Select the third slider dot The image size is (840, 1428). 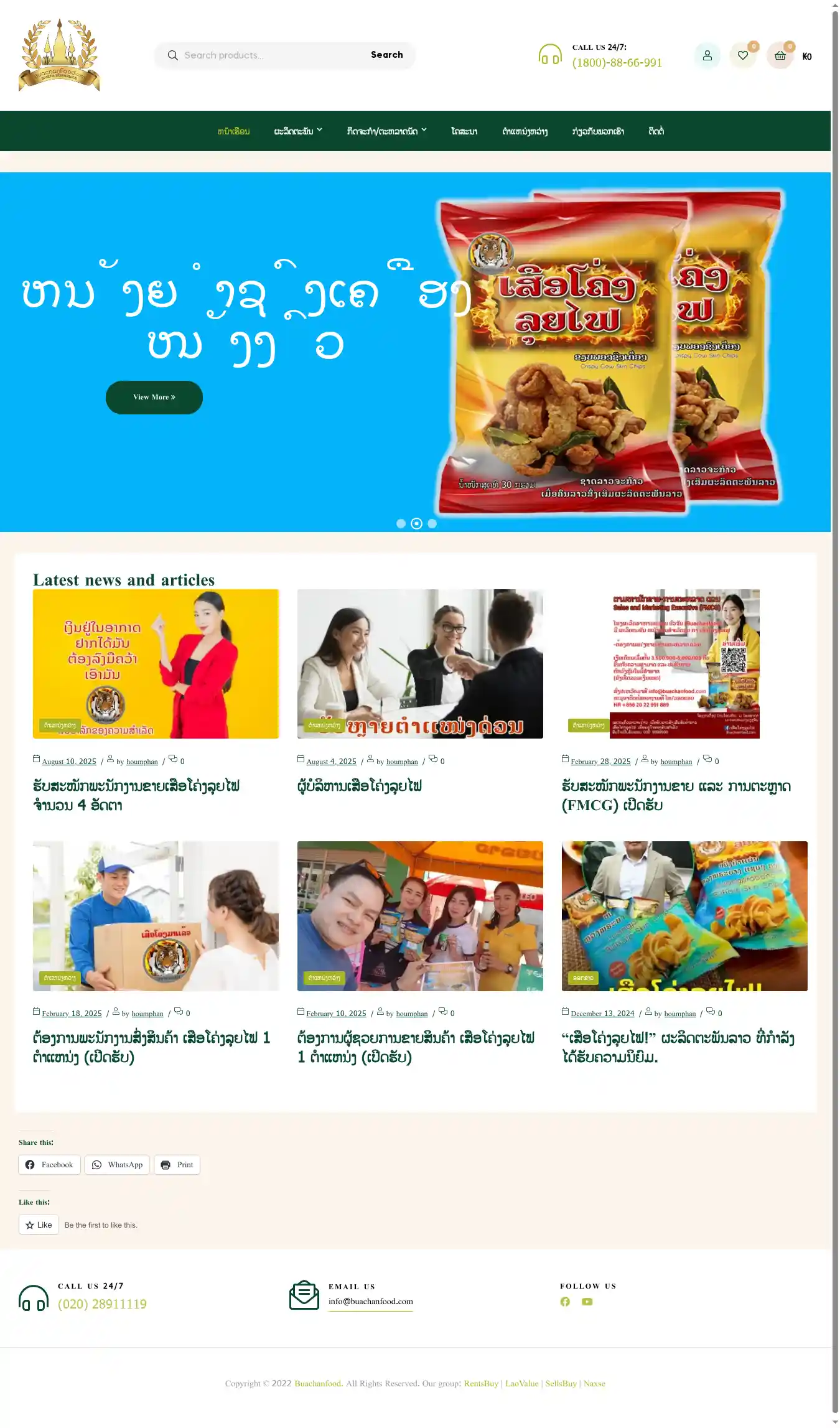pyautogui.click(x=432, y=523)
